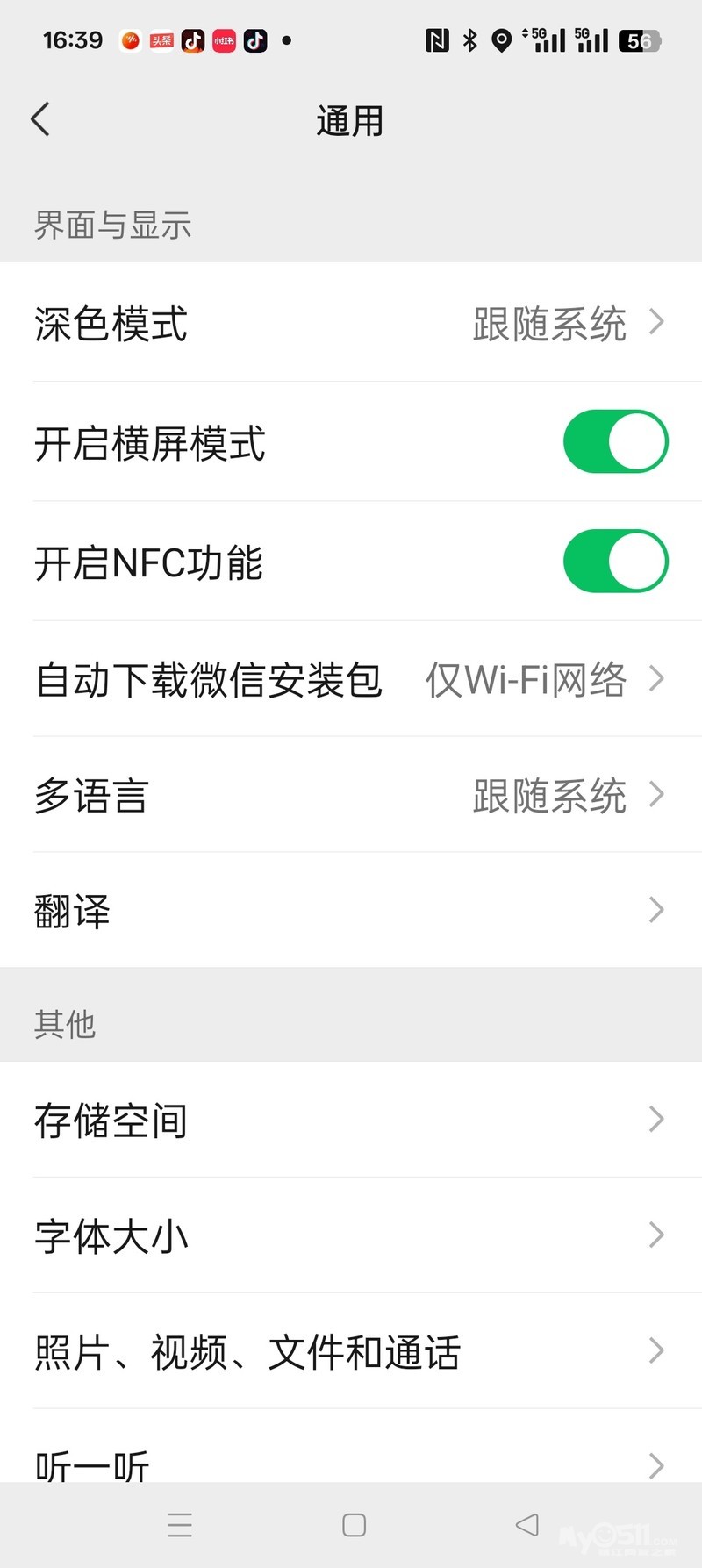This screenshot has width=702, height=1568.
Task: Open 存储空间
Action: pos(351,1120)
